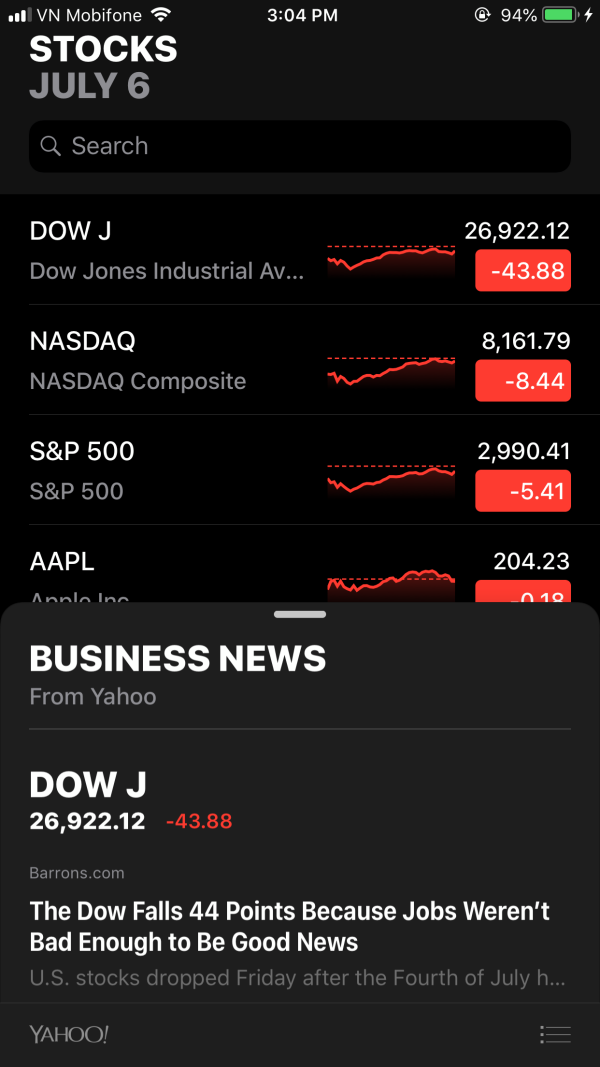This screenshot has width=600, height=1067.
Task: Open Yahoo finance link at the bottom
Action: coord(69,1034)
